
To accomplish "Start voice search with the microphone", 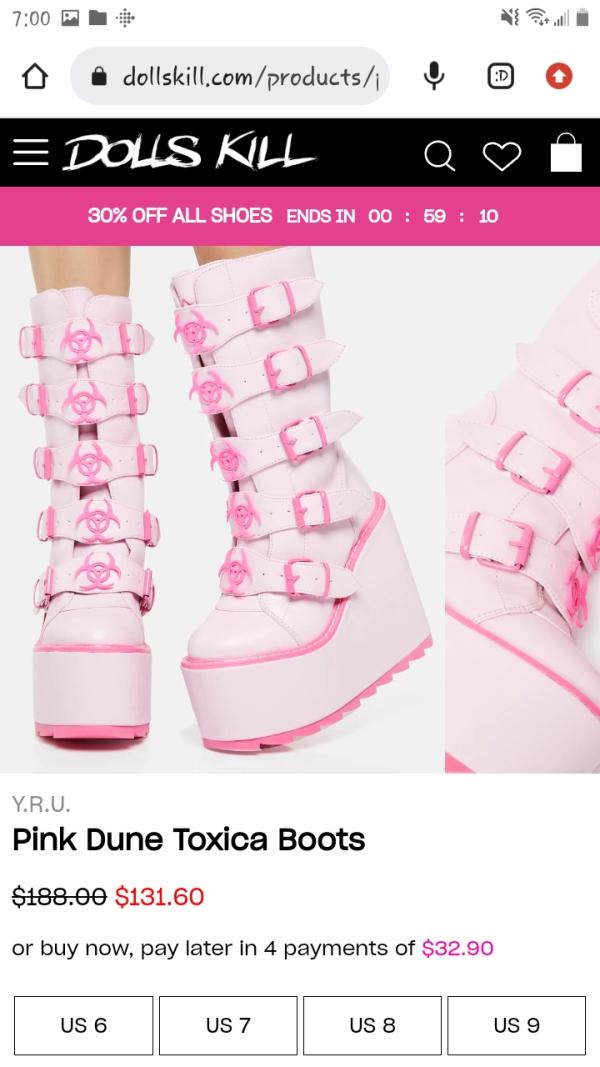I will click(433, 77).
